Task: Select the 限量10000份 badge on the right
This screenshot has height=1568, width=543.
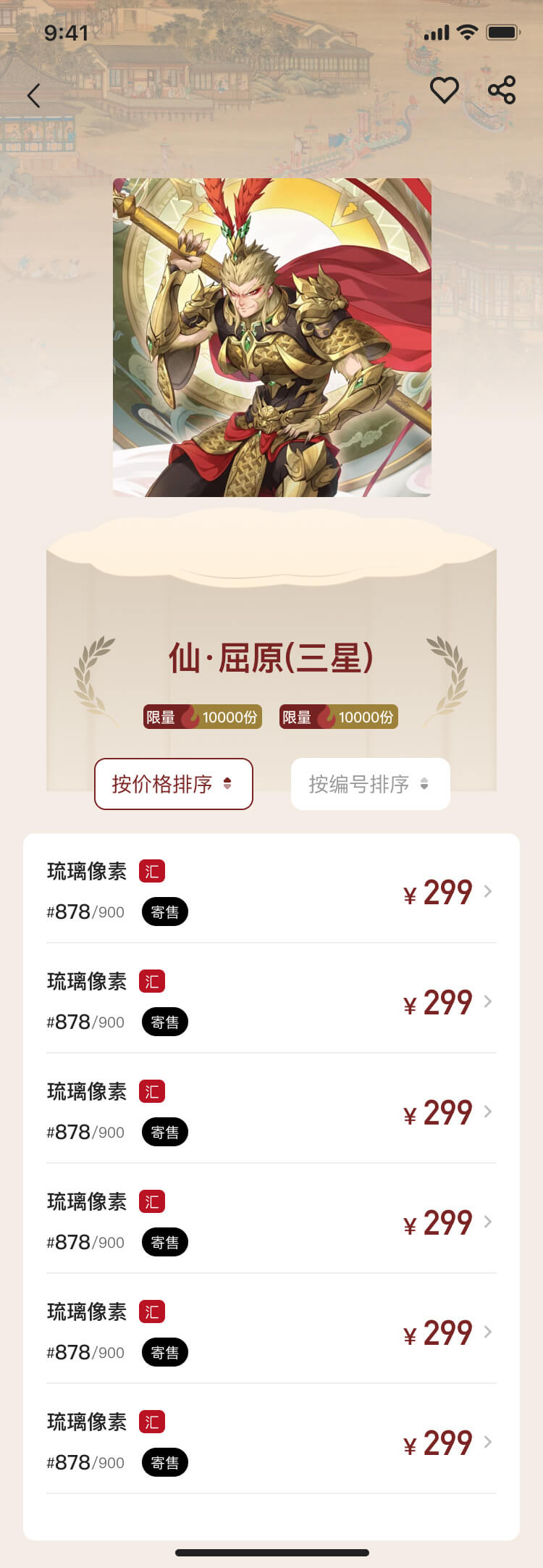Action: [x=337, y=717]
